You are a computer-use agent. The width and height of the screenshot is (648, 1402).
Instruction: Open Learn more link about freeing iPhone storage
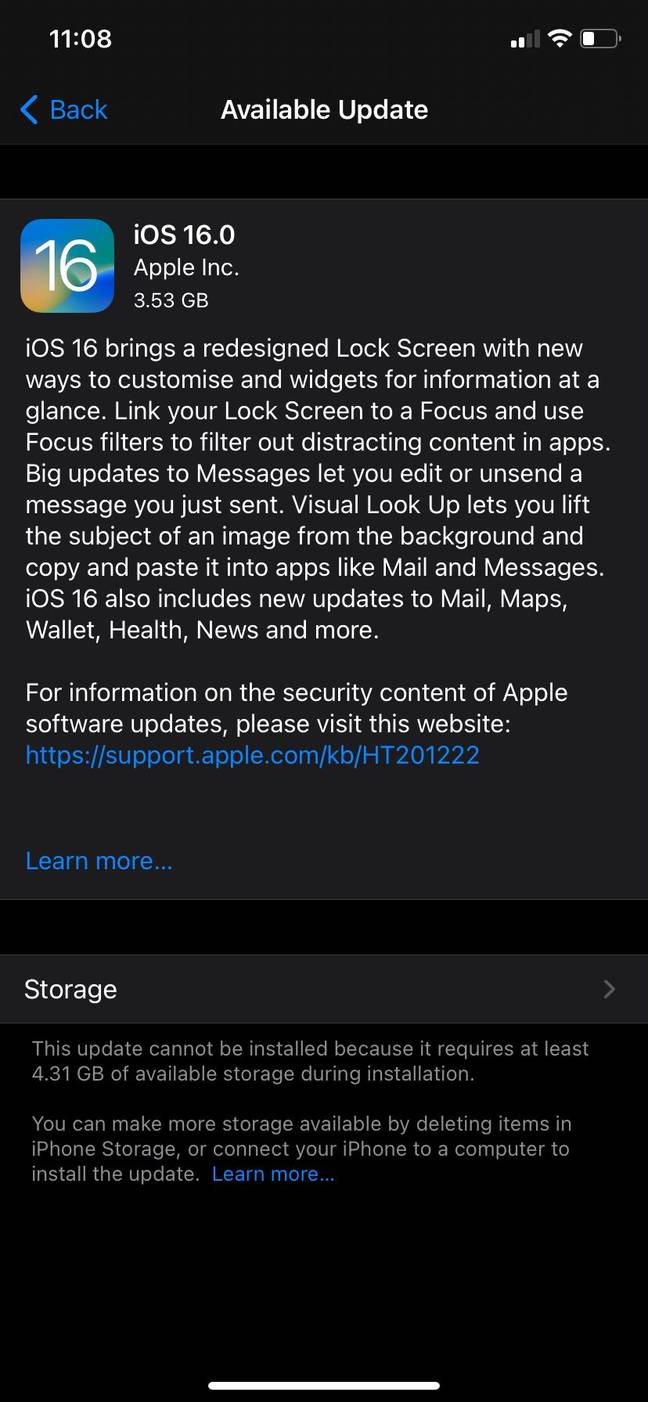click(273, 1174)
